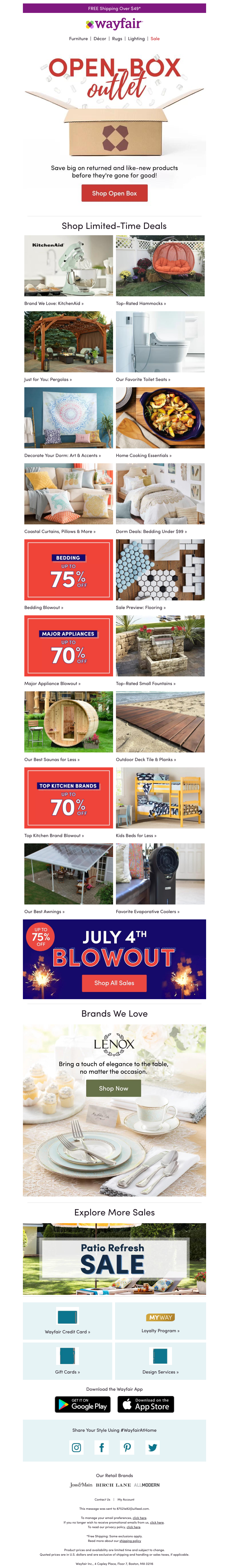View Major Appliance Blowout deal
Image resolution: width=229 pixels, height=1568 pixels.
69,645
